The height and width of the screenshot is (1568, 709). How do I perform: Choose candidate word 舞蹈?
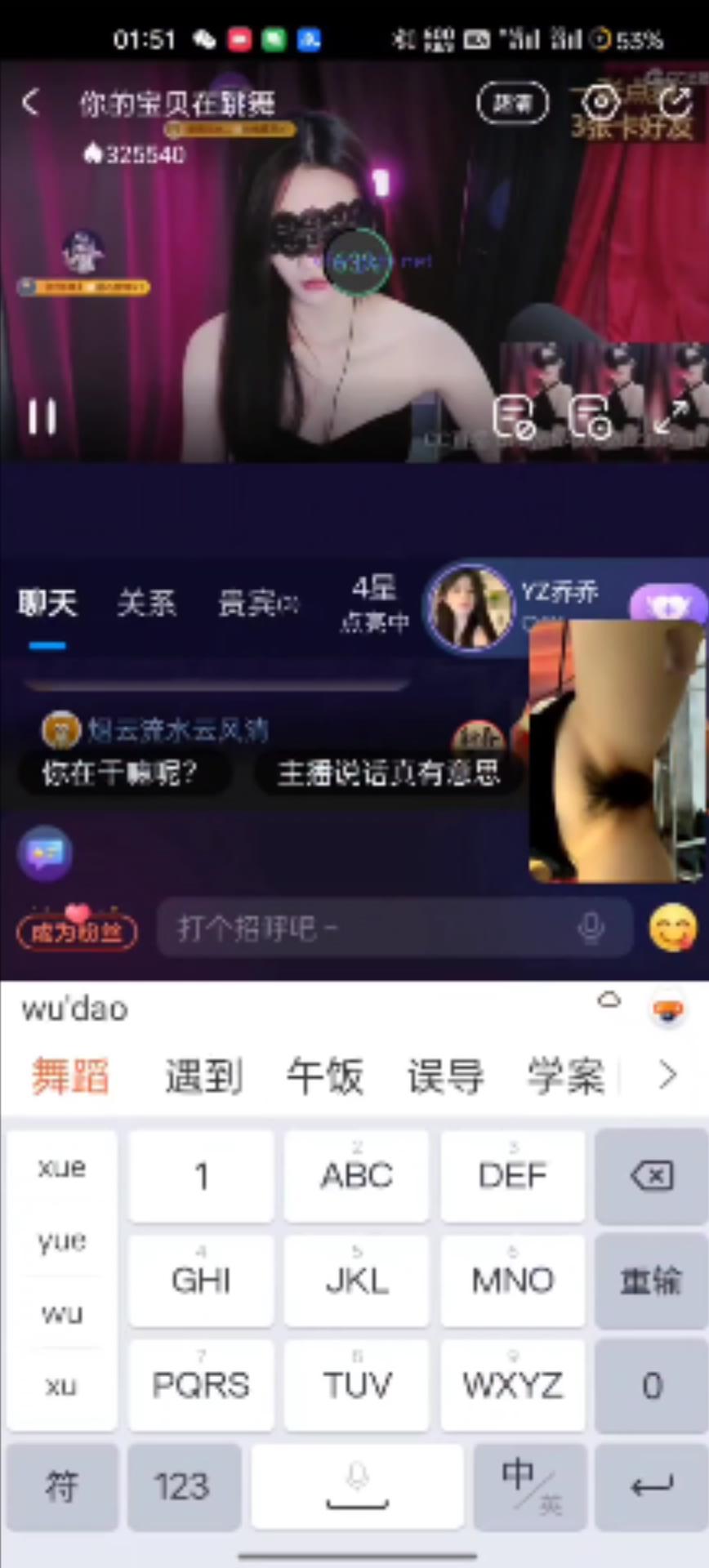click(x=70, y=1075)
